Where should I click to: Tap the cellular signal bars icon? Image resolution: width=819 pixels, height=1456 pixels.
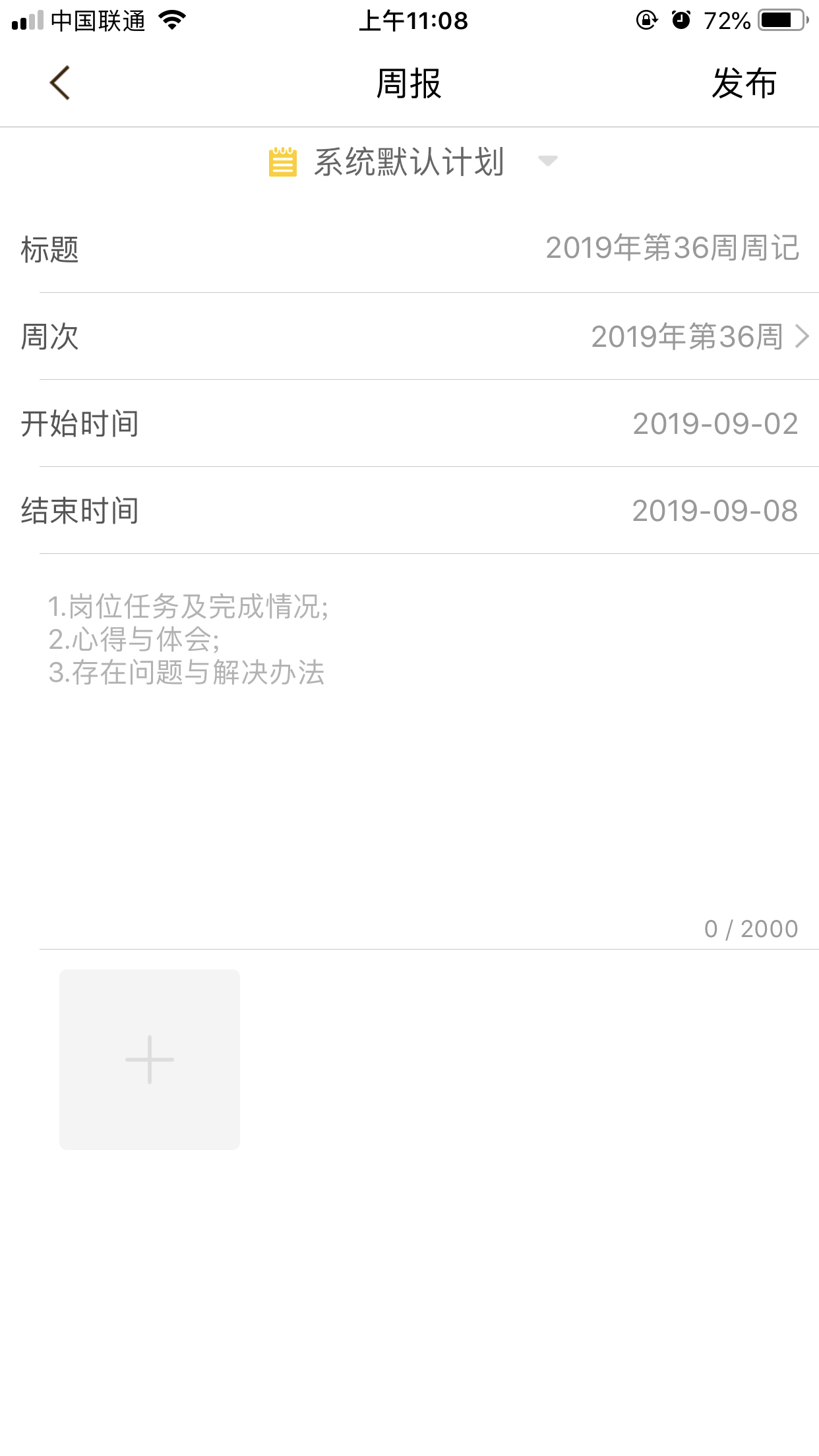tap(25, 20)
